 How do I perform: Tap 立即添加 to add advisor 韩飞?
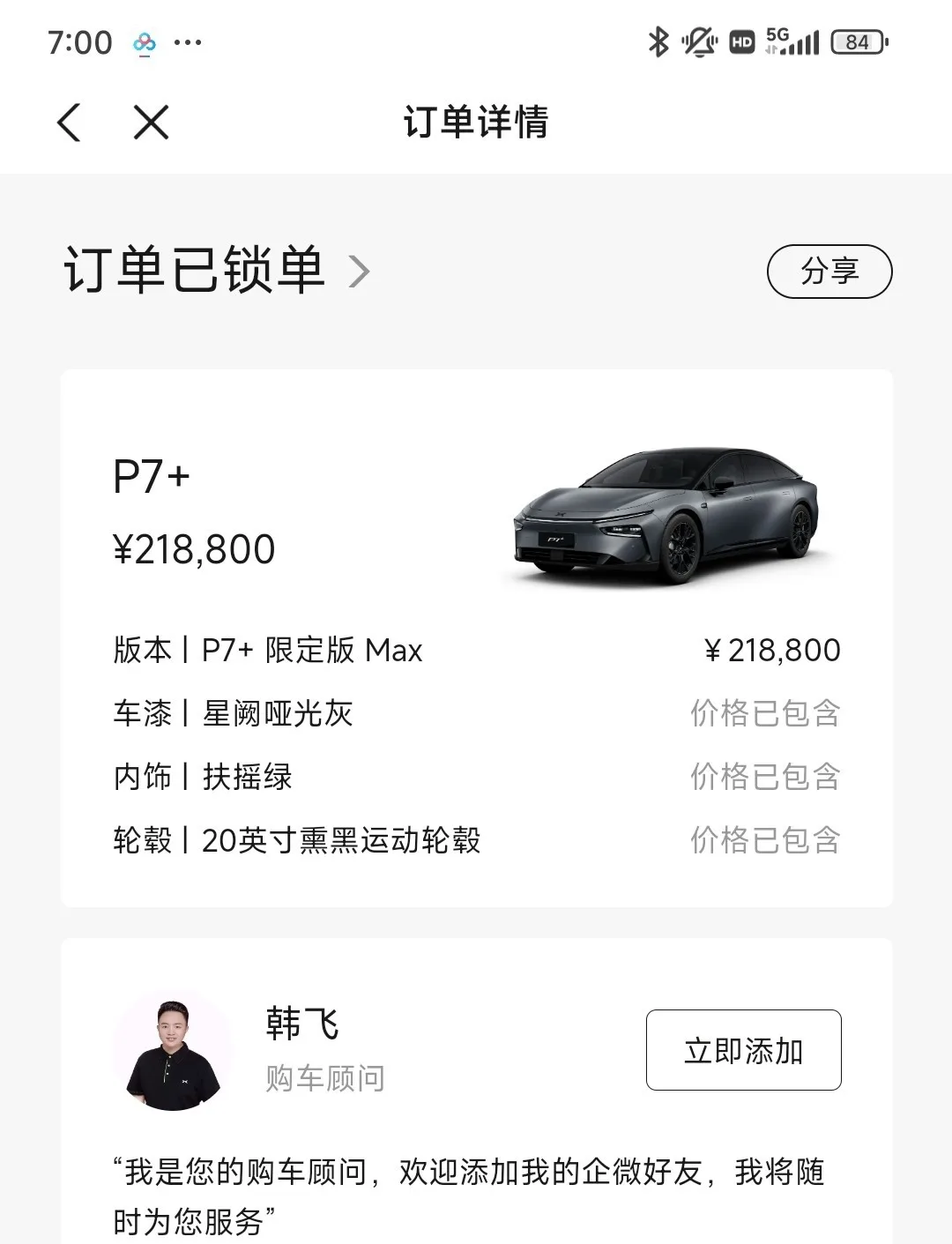(x=743, y=1050)
